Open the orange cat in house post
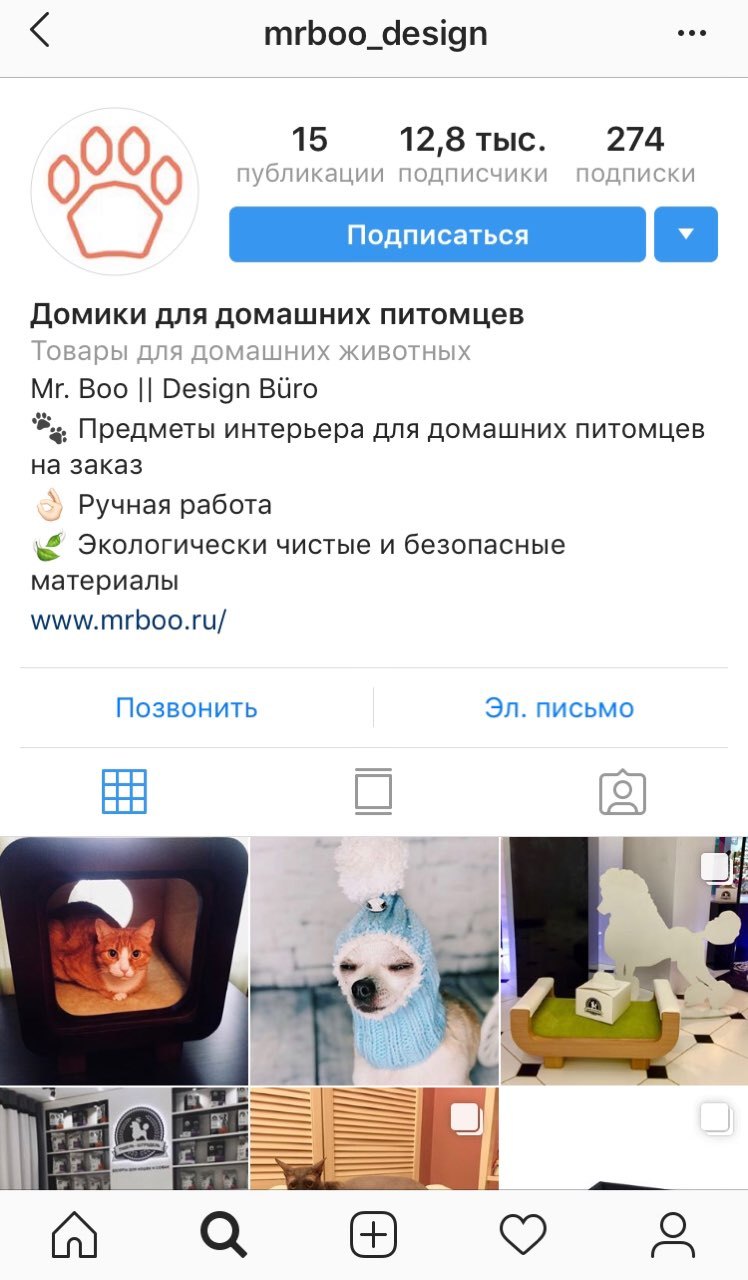 point(124,961)
